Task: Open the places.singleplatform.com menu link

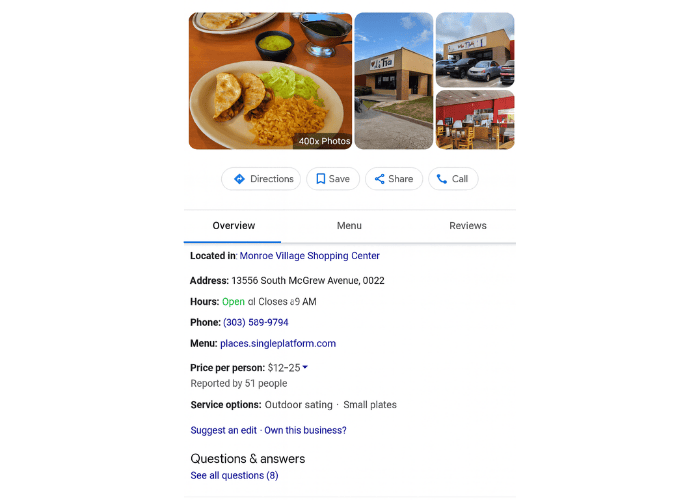Action: pos(277,343)
